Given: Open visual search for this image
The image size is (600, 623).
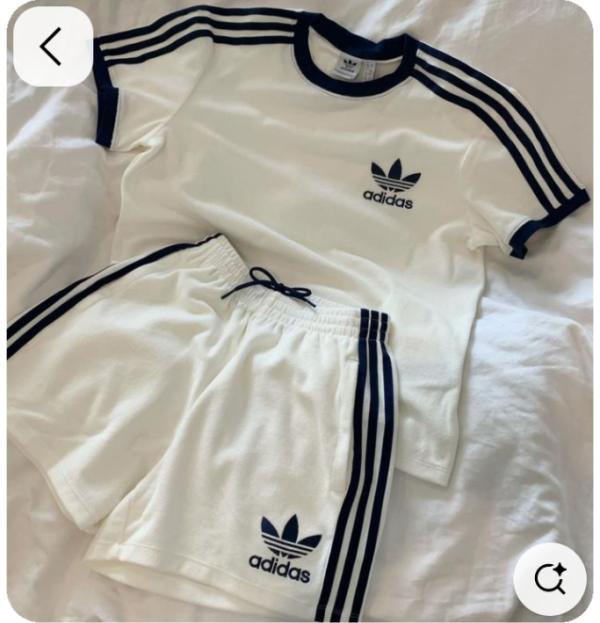Looking at the screenshot, I should pos(550,579).
